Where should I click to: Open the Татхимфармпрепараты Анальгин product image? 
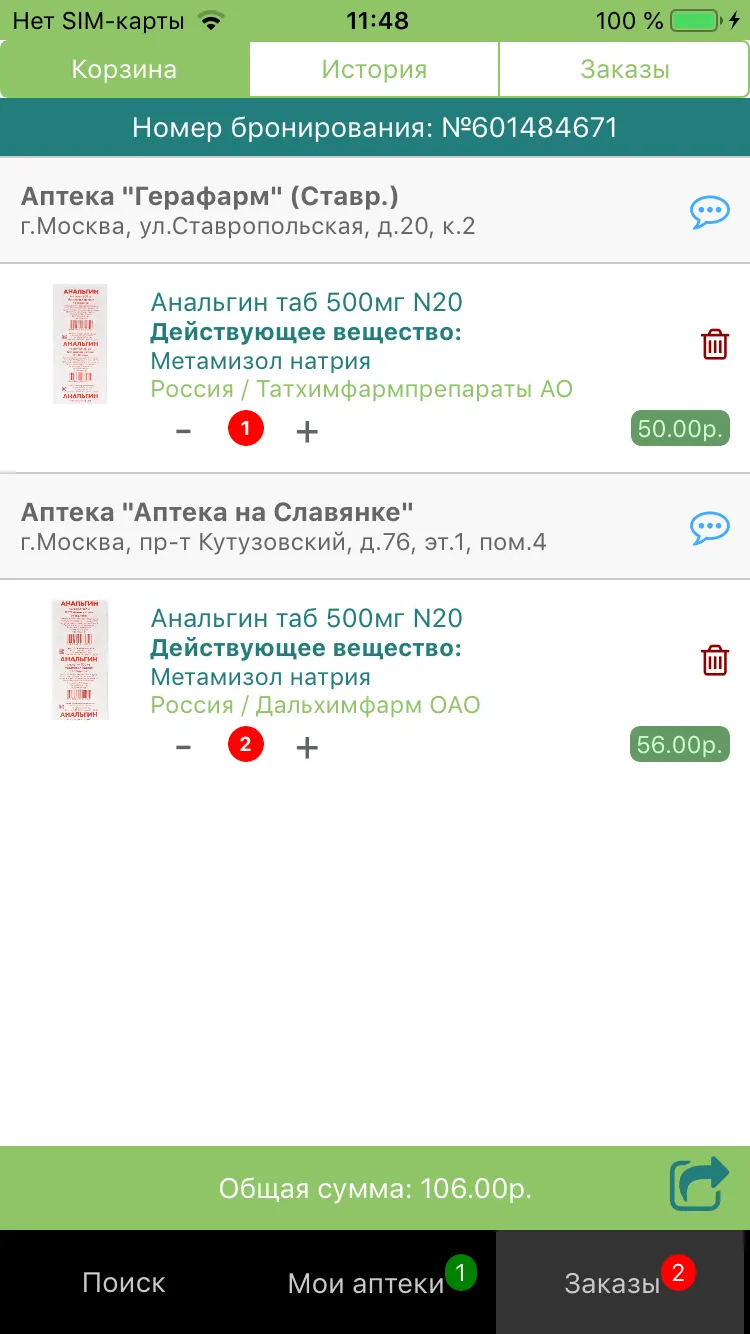click(x=80, y=344)
